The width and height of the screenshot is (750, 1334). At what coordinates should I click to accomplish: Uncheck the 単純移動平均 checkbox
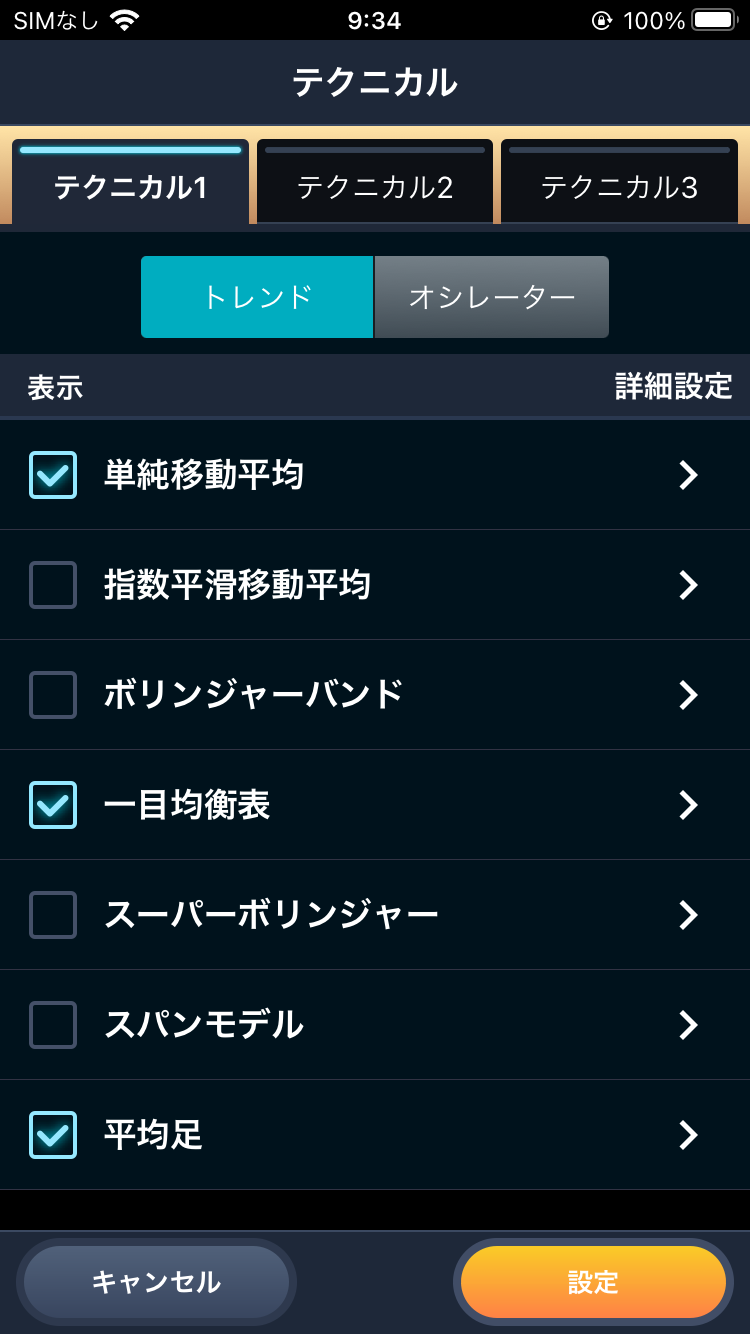pyautogui.click(x=52, y=475)
